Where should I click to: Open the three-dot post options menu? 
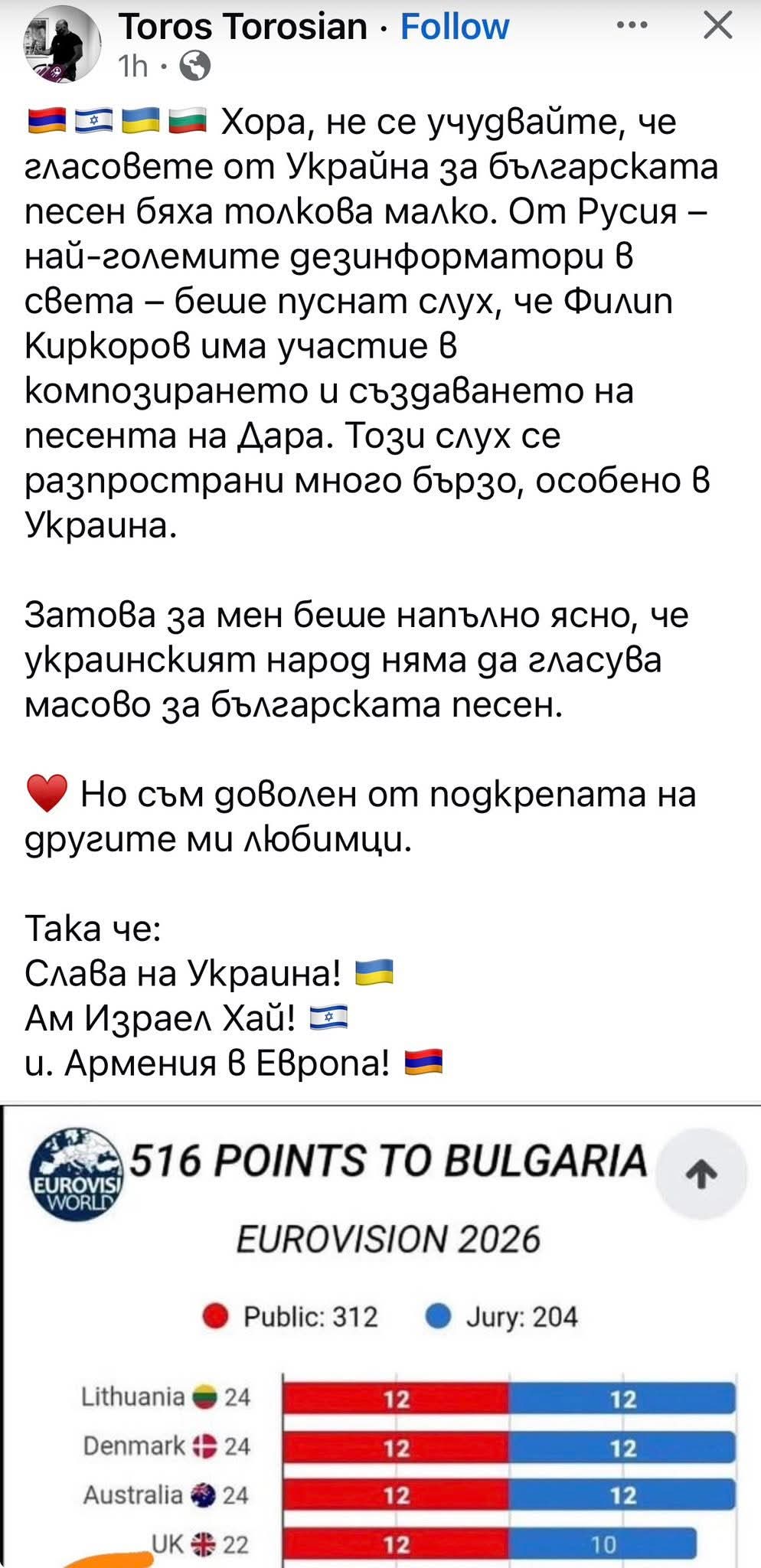(632, 25)
